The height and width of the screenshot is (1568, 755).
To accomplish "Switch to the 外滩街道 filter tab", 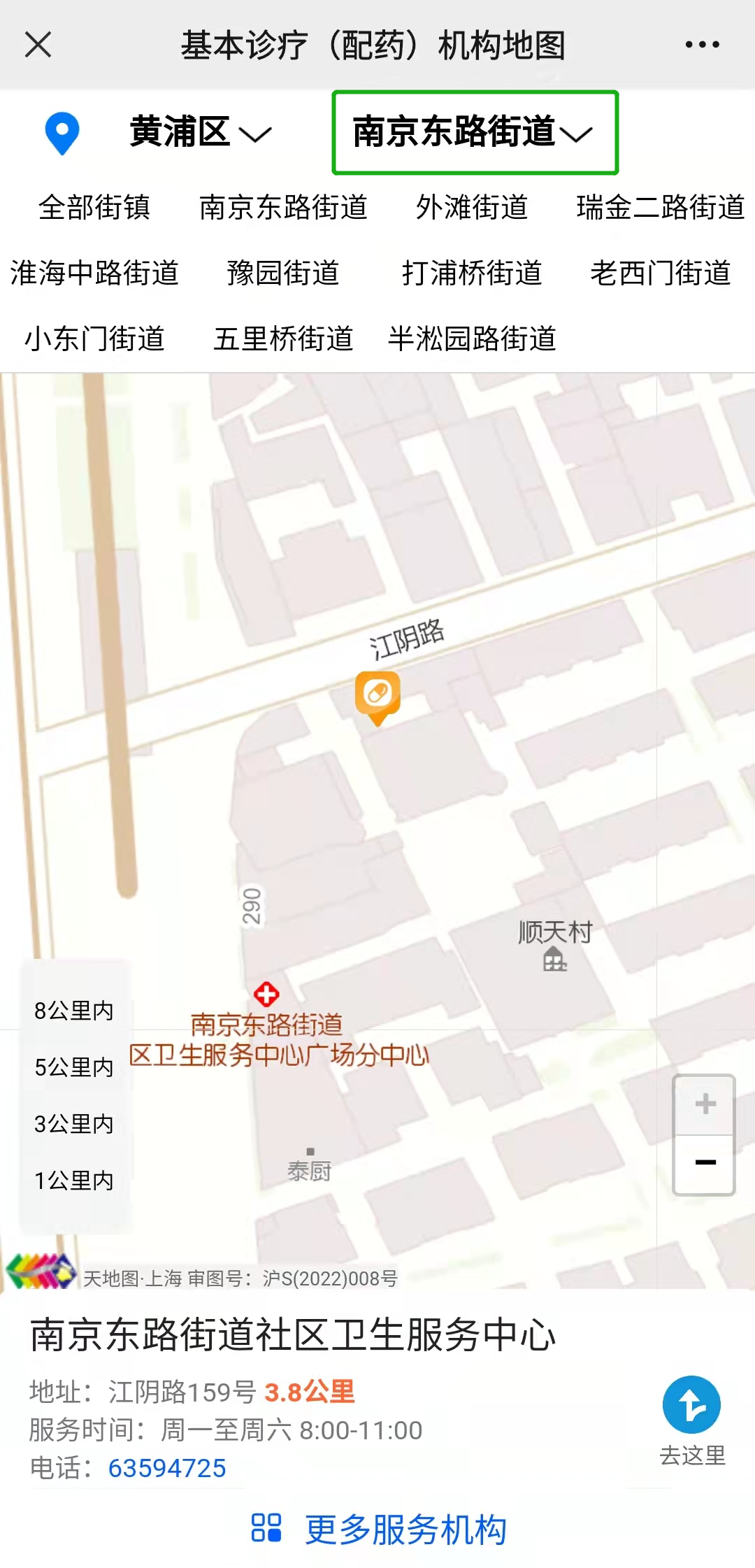I will click(472, 207).
